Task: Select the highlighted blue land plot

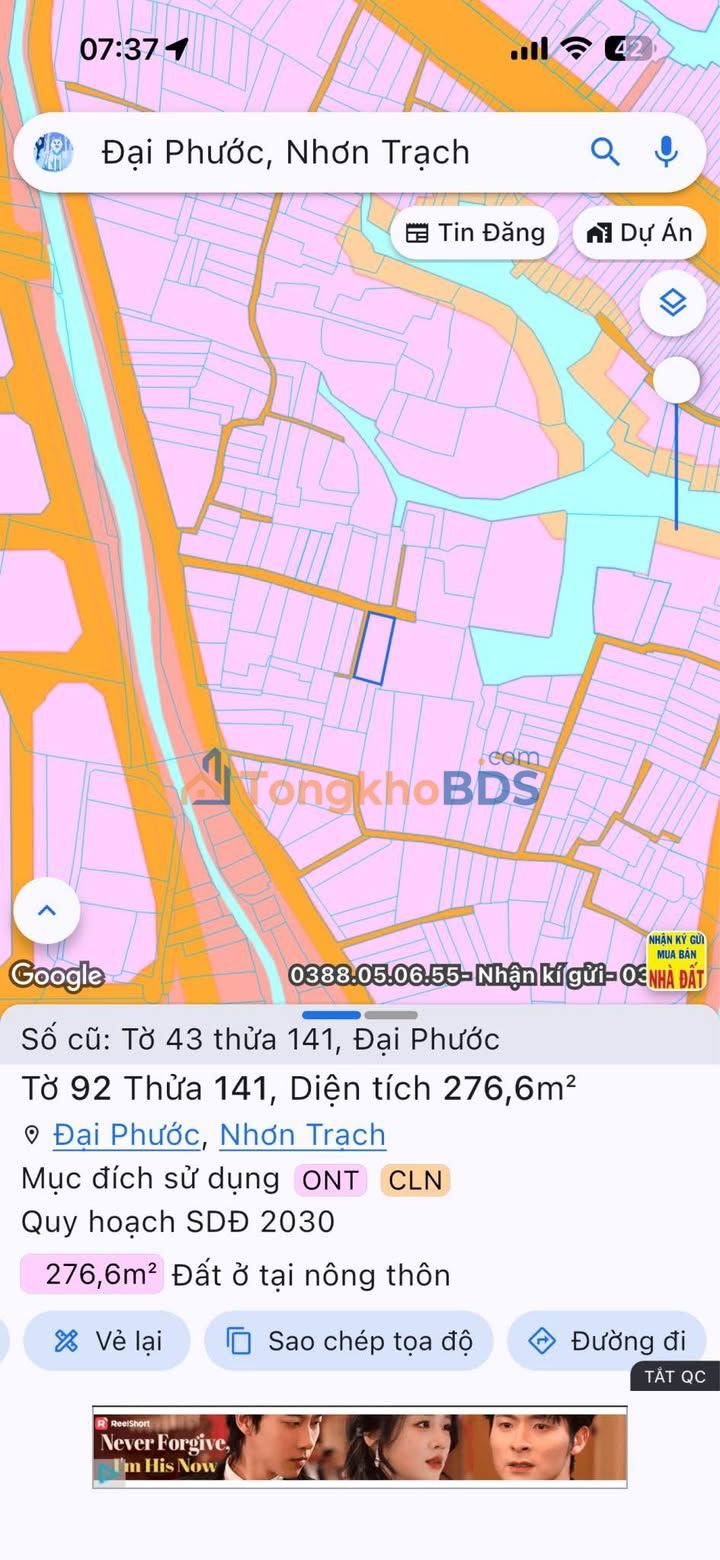Action: pyautogui.click(x=374, y=648)
